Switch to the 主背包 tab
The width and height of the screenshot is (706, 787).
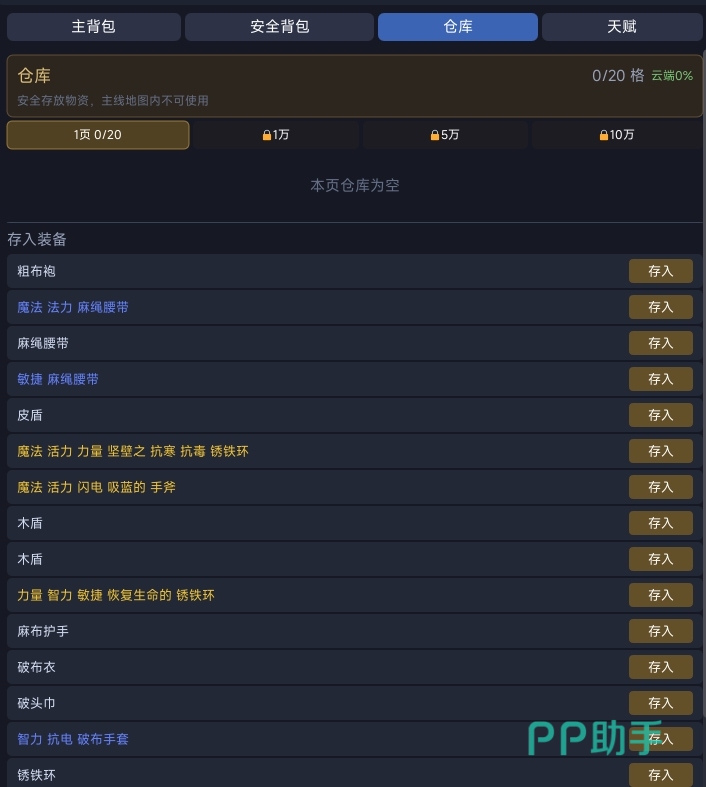coord(93,27)
